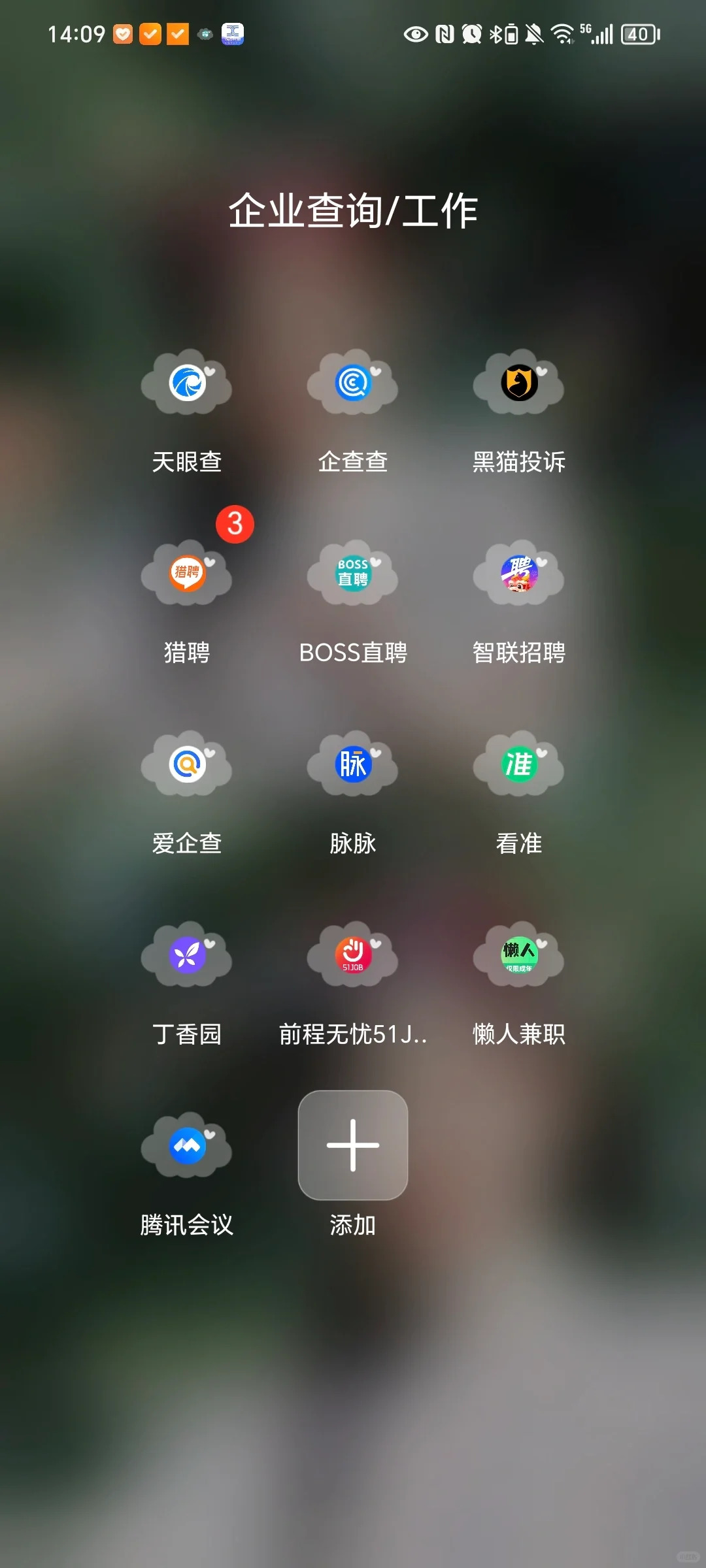Open 腾讯会议 app
The height and width of the screenshot is (1568, 706).
[187, 1146]
